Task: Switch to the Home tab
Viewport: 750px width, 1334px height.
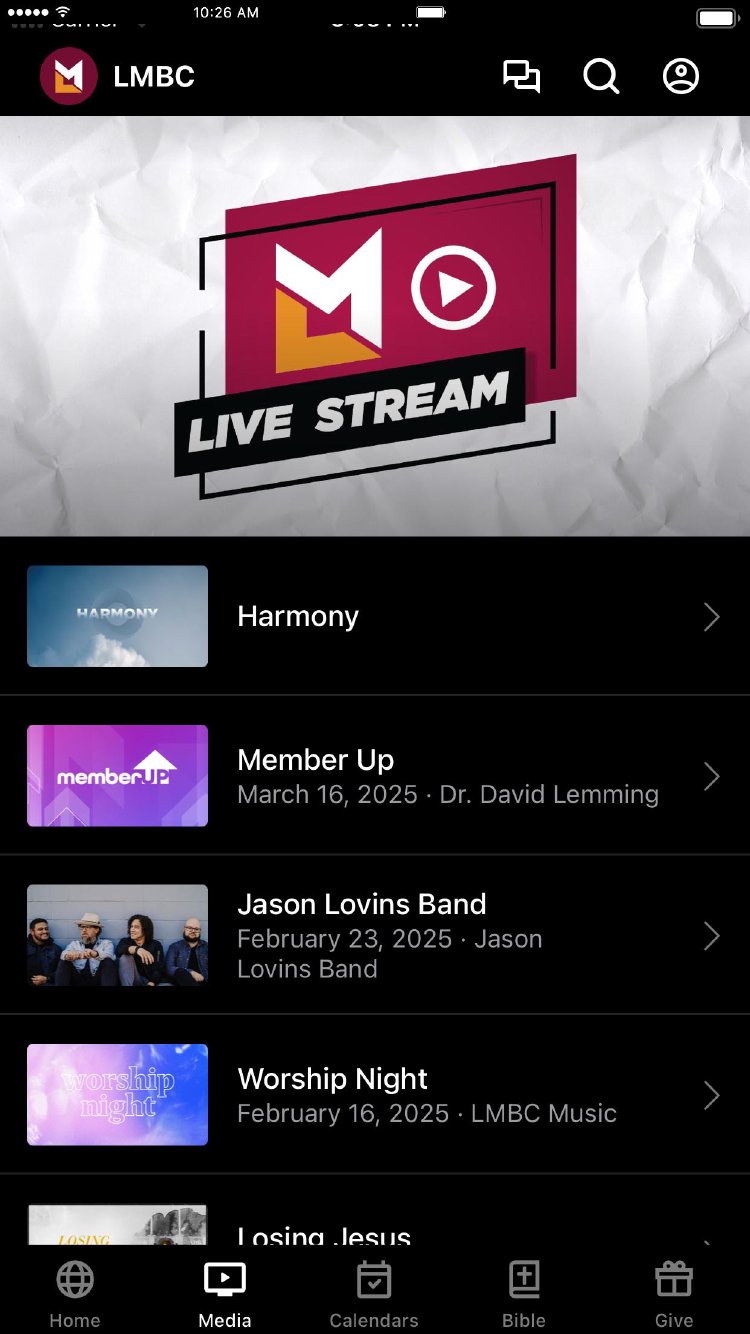Action: click(75, 1293)
